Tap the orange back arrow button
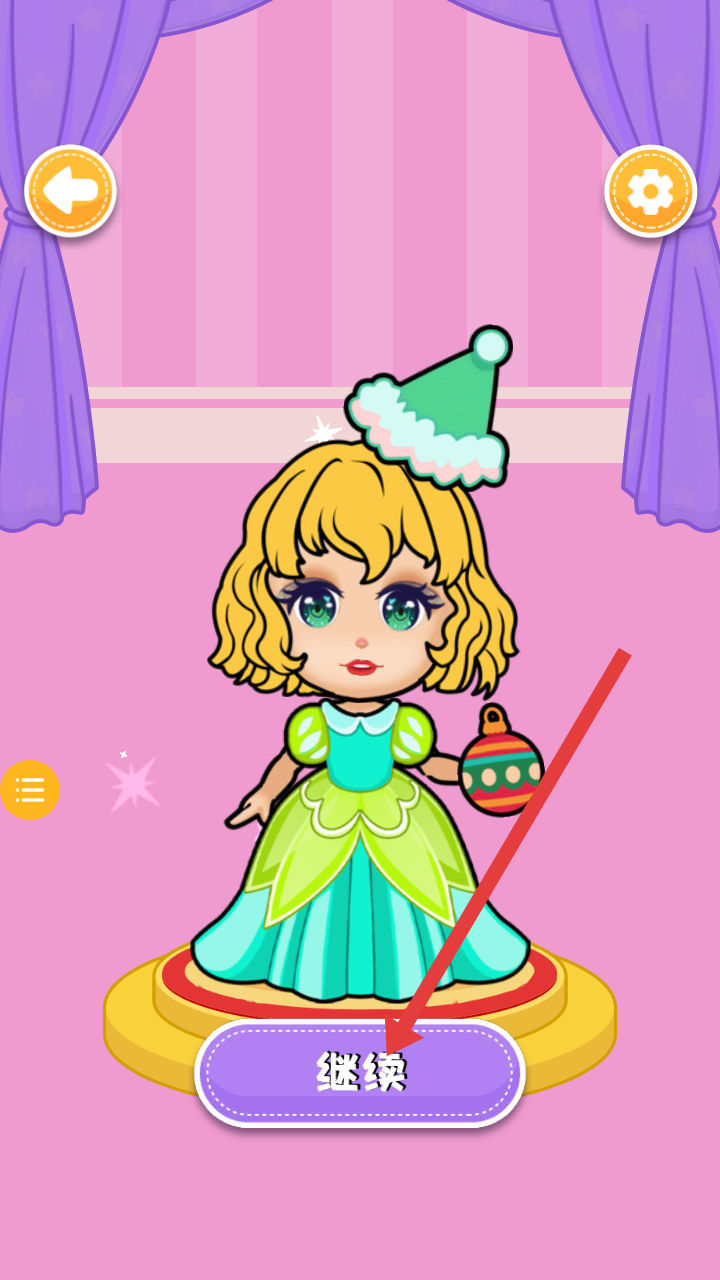The height and width of the screenshot is (1280, 720). [x=70, y=191]
